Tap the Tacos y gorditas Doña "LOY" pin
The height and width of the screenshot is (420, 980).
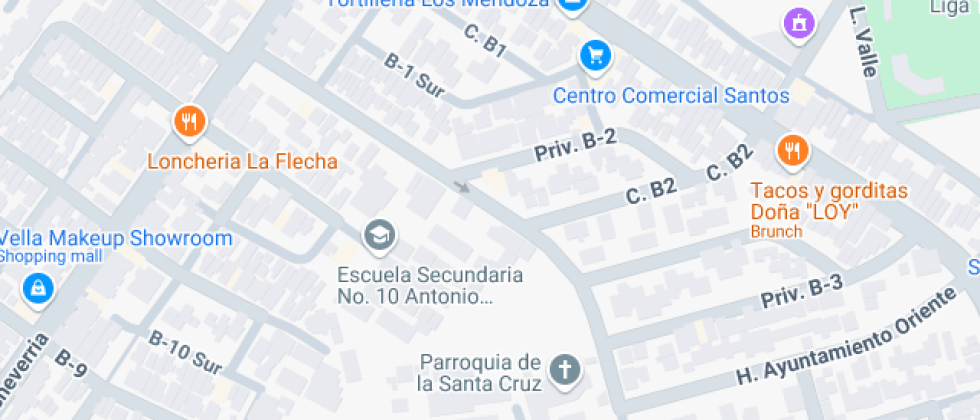pos(793,152)
